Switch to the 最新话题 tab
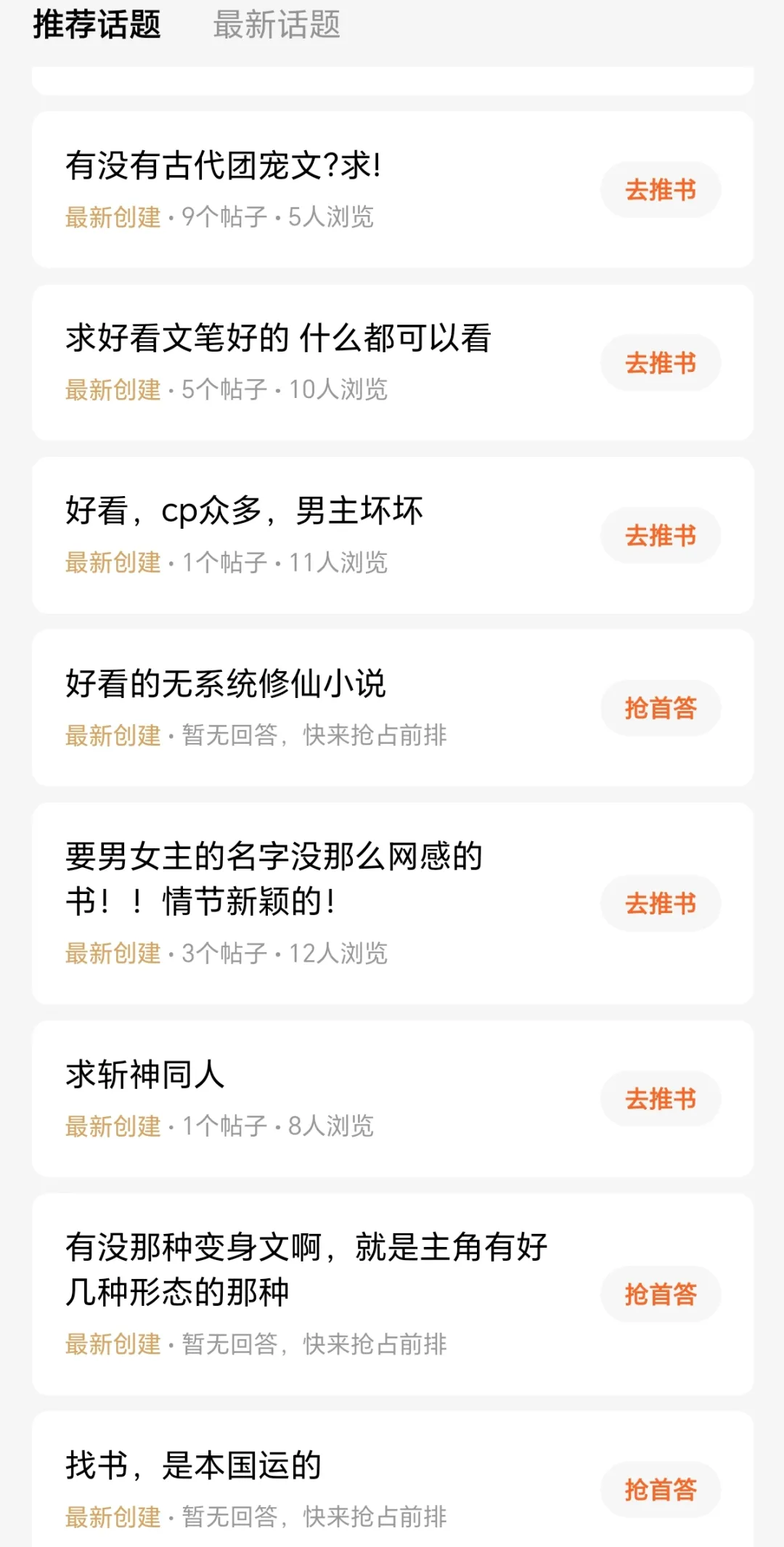The height and width of the screenshot is (1547, 784). 277,25
